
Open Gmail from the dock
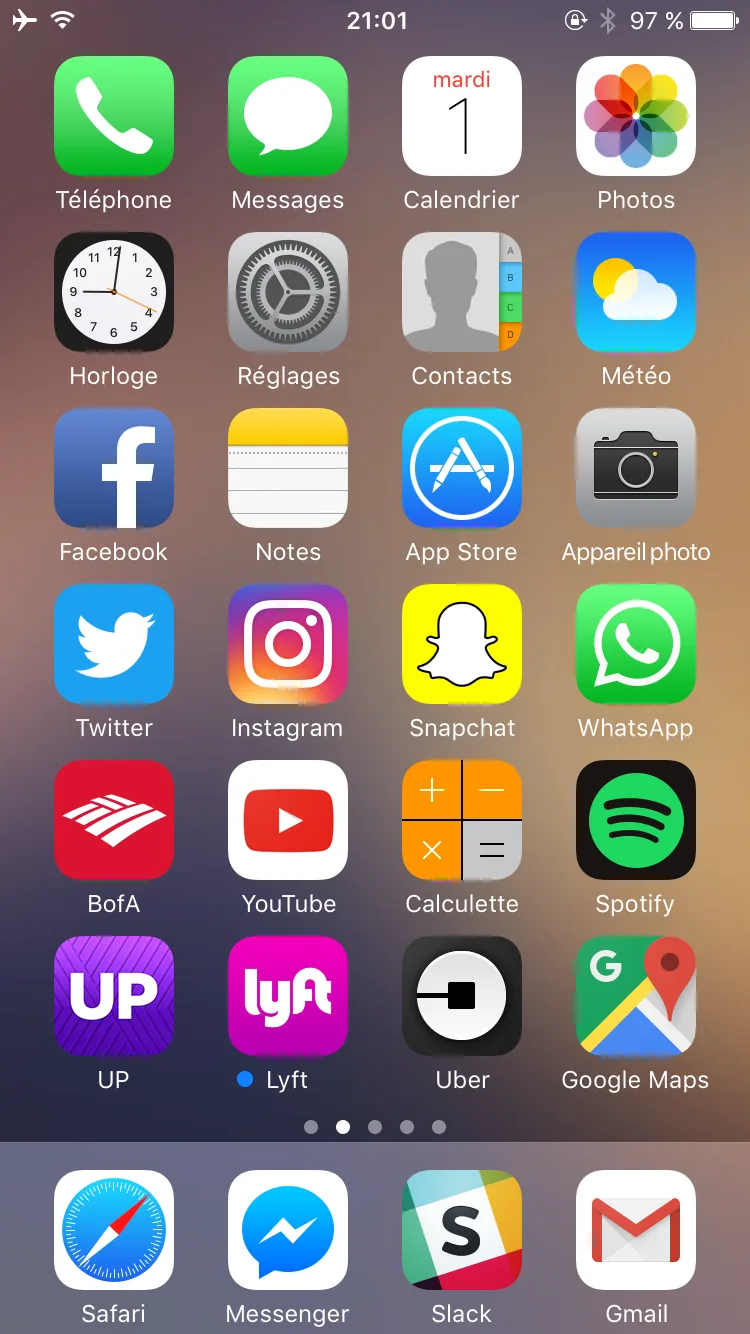click(x=636, y=1230)
